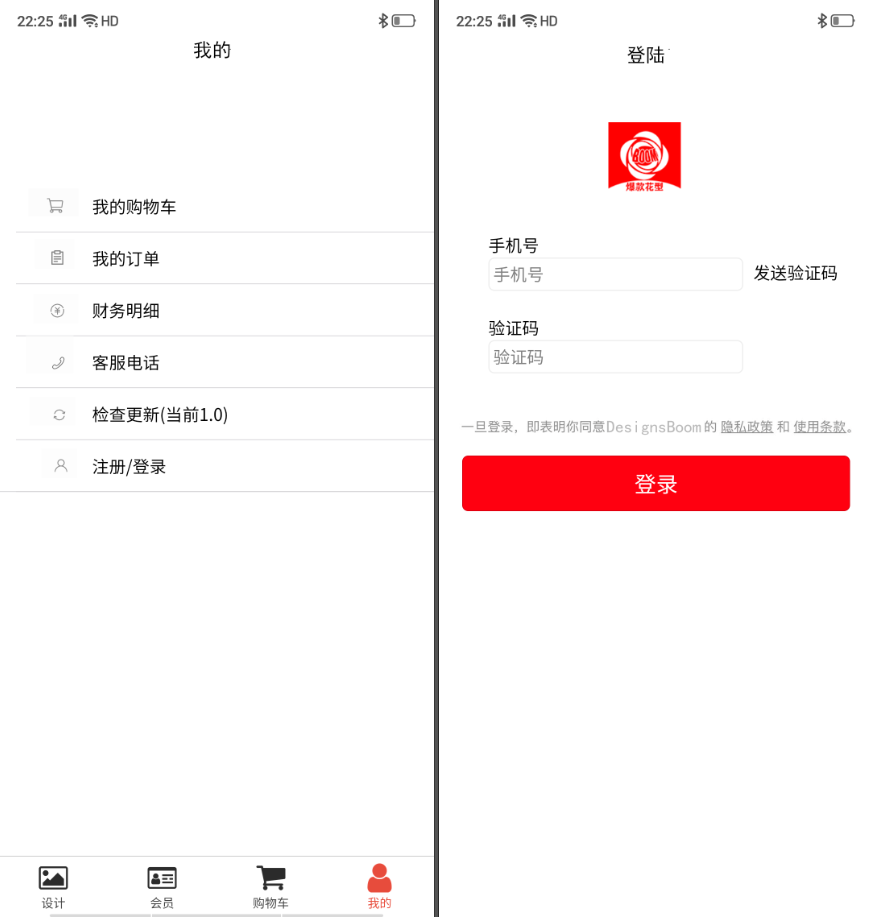Open the 使用条款 link
The height and width of the screenshot is (917, 873).
pyautogui.click(x=820, y=427)
